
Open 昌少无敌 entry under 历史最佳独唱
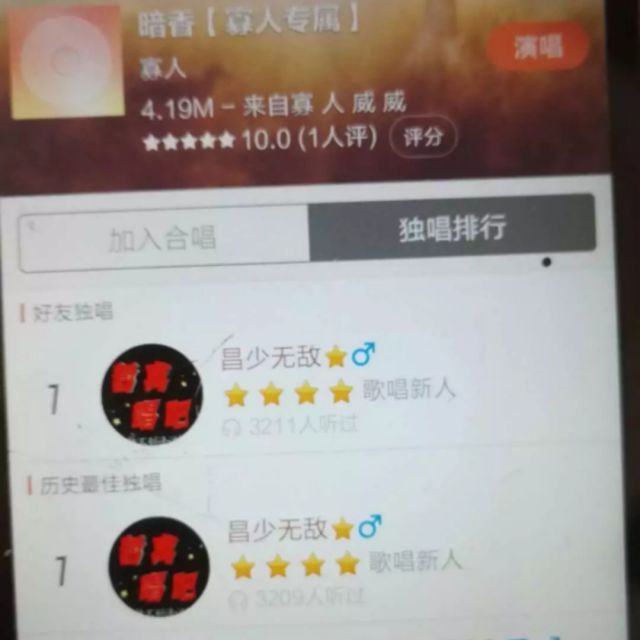[314, 565]
